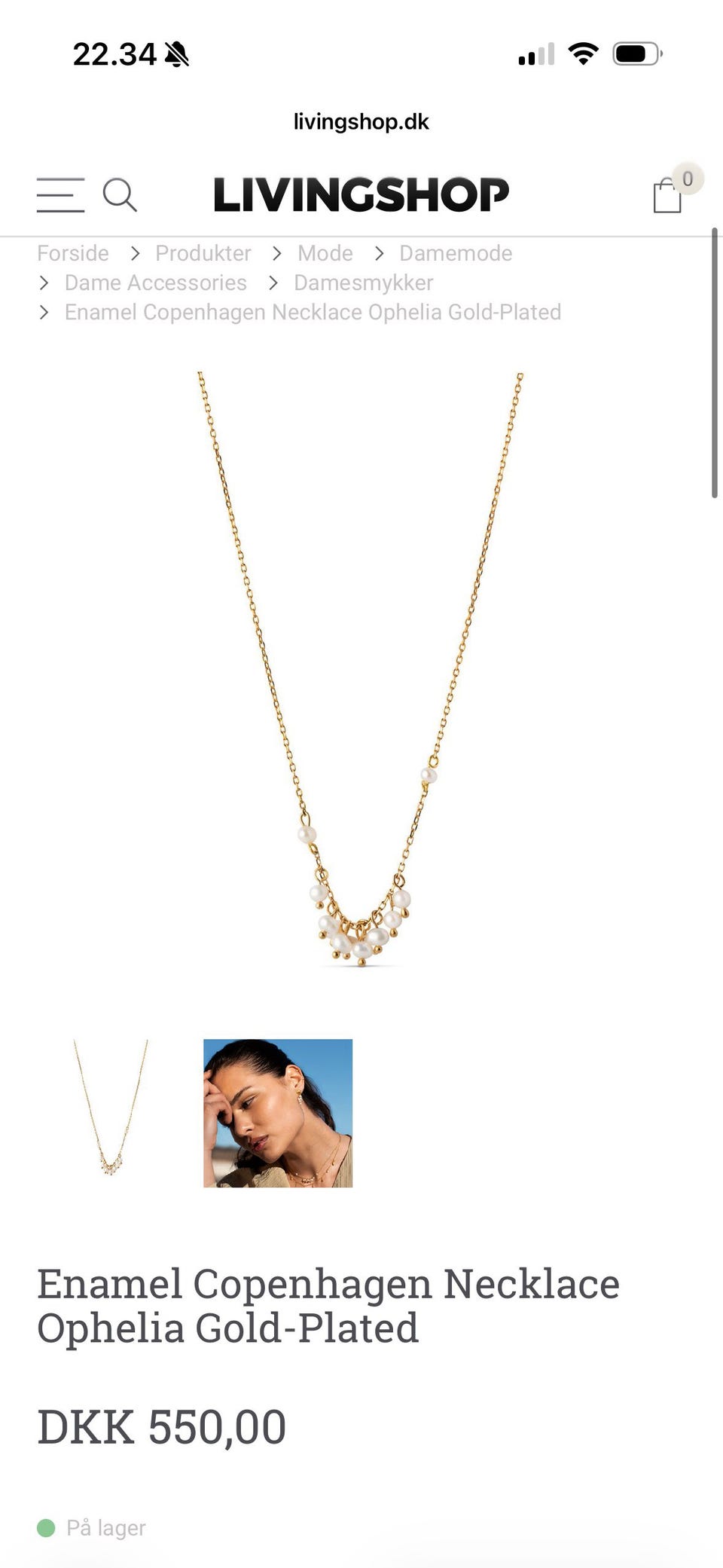Go to the LIVINGSHOP home logo
Screen dimensions: 723x1568
[x=361, y=195]
